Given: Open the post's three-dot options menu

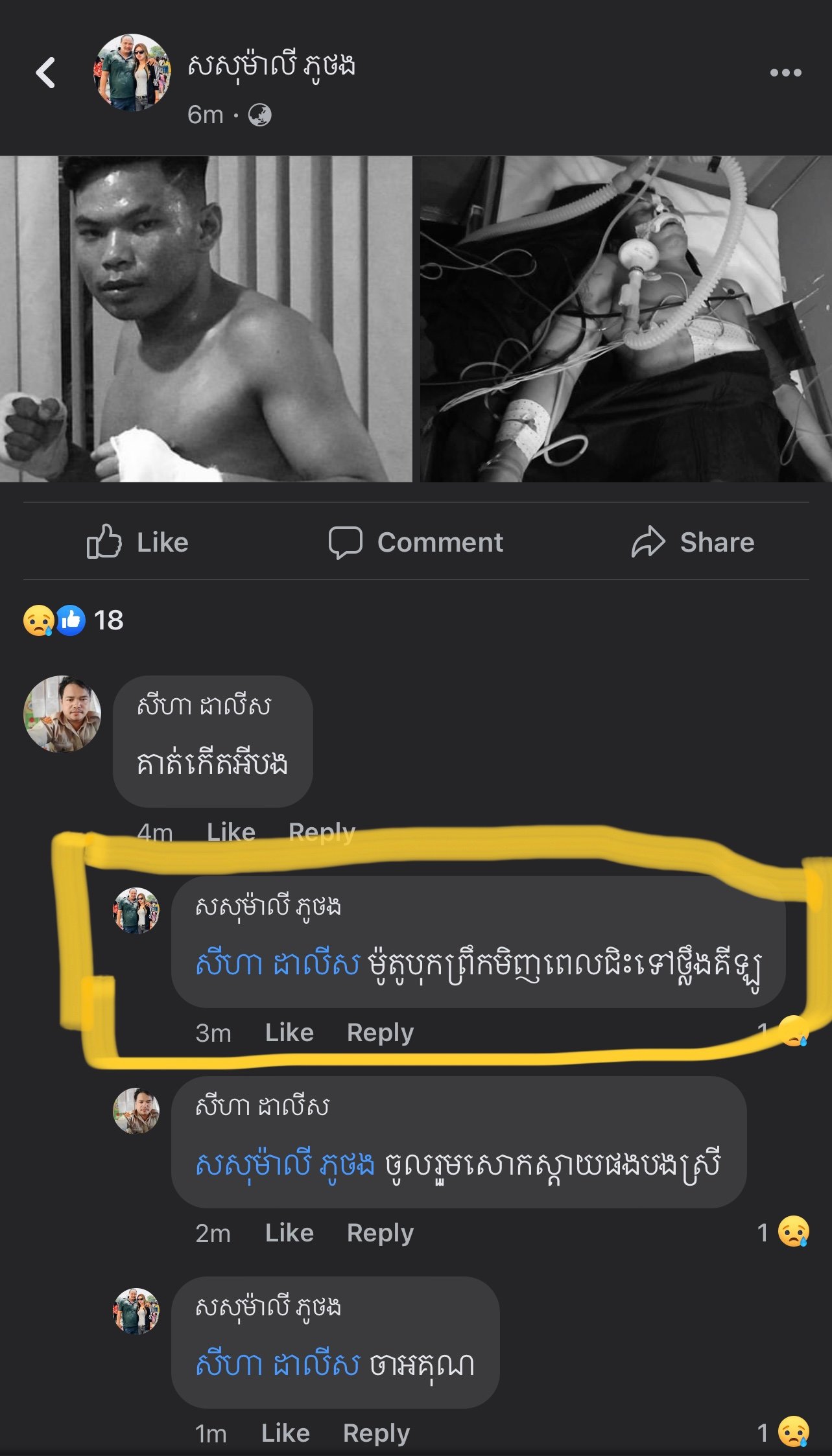Looking at the screenshot, I should pyautogui.click(x=785, y=73).
